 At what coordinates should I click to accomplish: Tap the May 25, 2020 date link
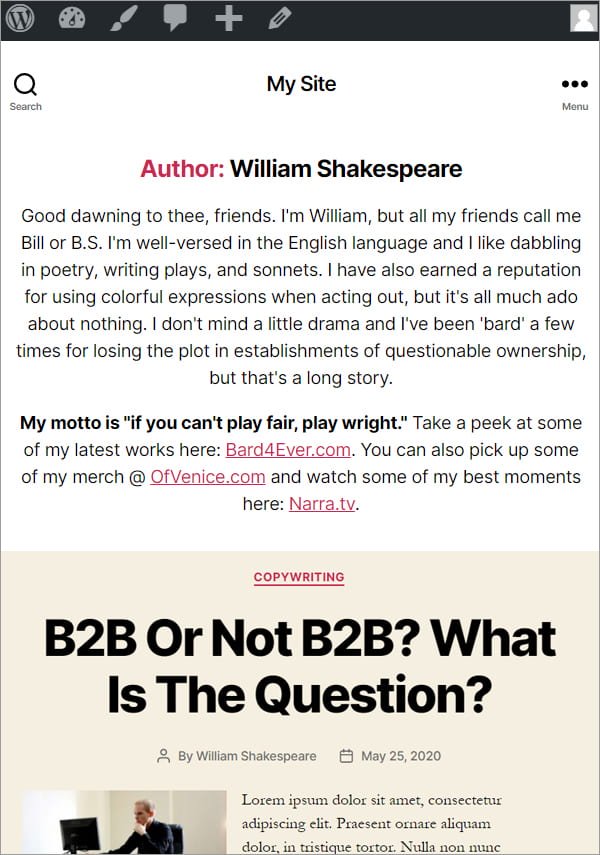tap(400, 756)
